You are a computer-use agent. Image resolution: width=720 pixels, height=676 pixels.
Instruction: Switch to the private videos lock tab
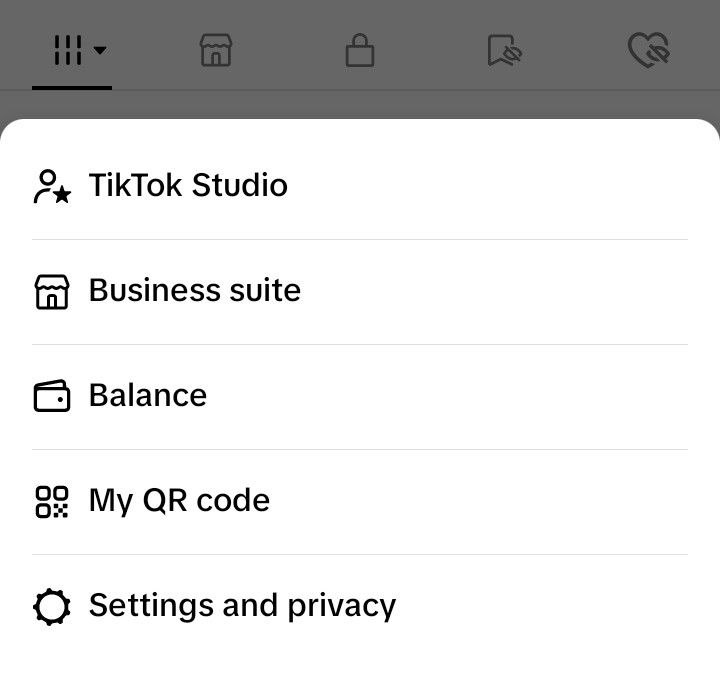tap(360, 50)
